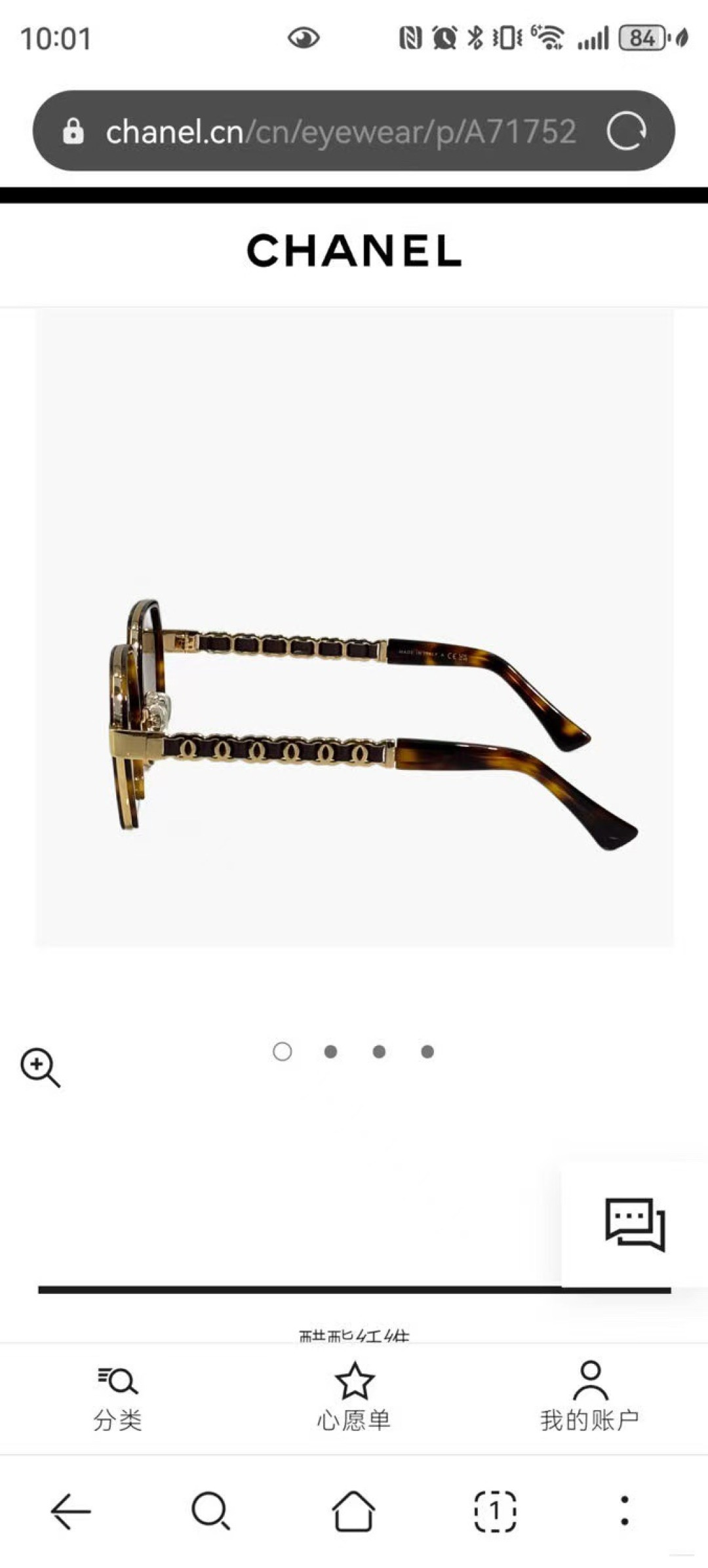The image size is (708, 1568).
Task: Zoom in on the product image
Action: [40, 1068]
